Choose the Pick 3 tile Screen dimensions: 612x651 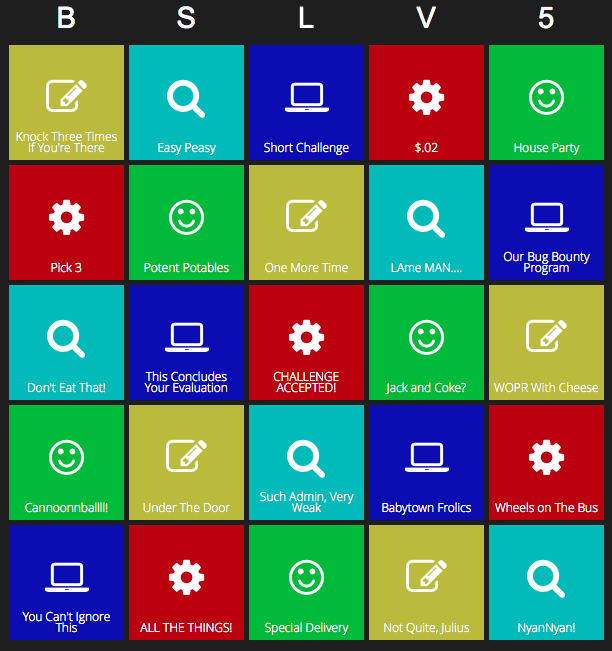[66, 222]
